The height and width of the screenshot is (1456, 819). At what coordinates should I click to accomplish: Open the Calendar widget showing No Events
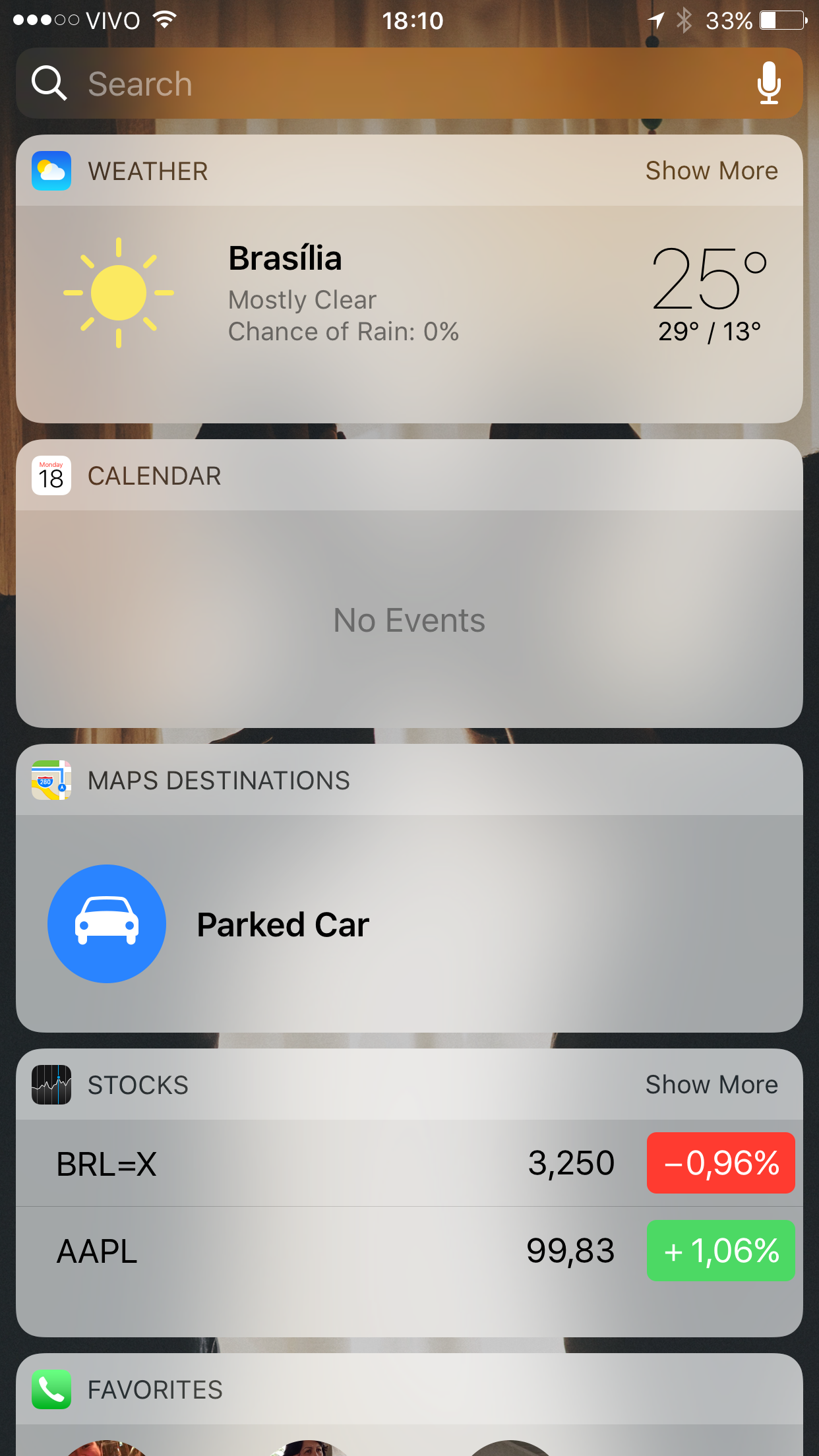click(409, 619)
